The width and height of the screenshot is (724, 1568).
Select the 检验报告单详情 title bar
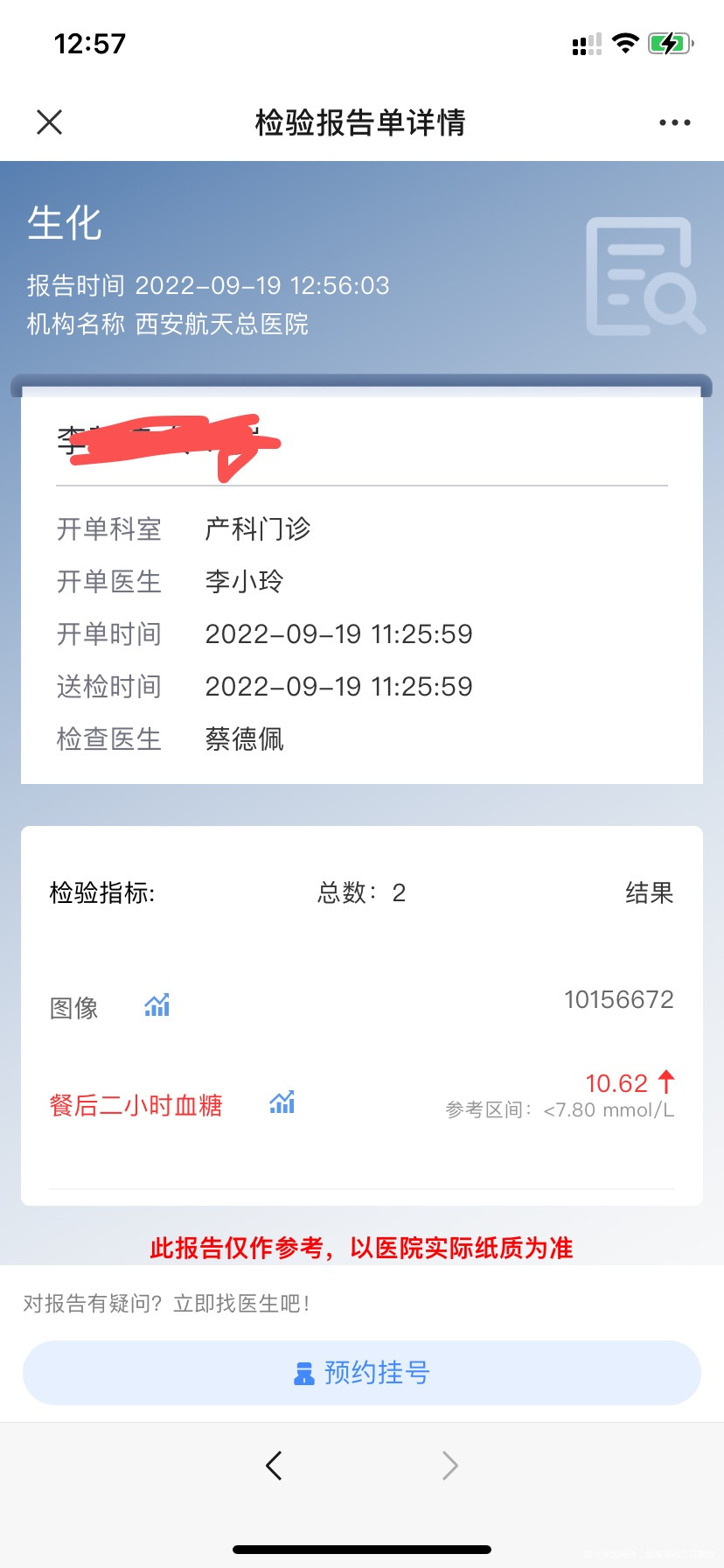click(362, 122)
